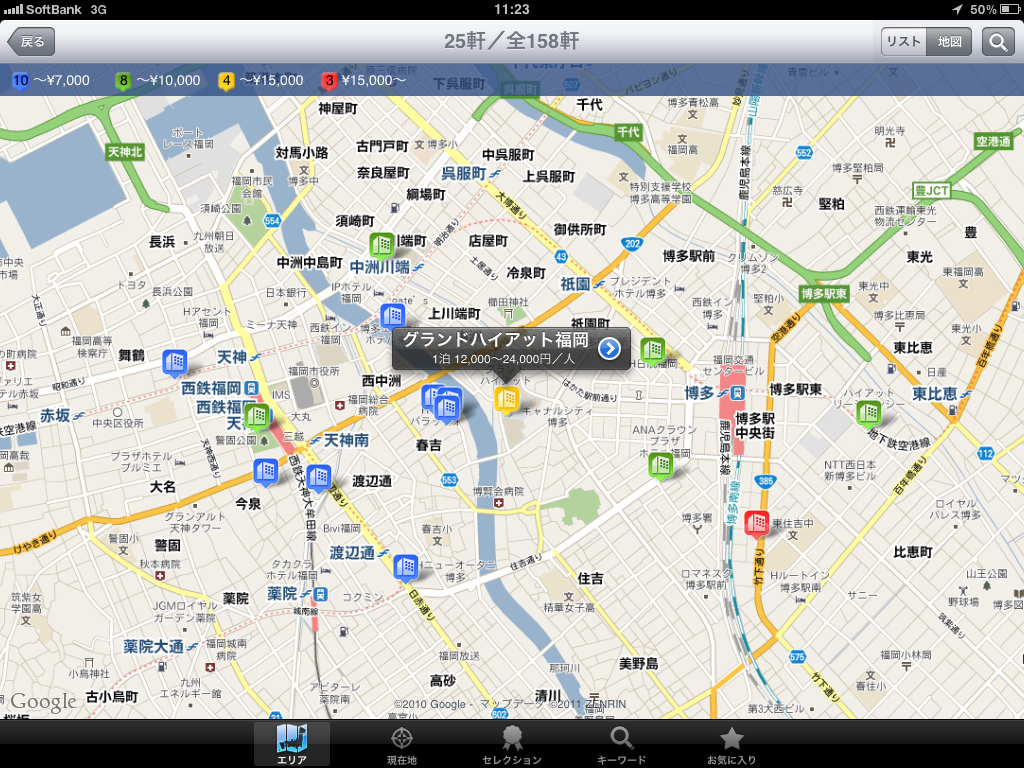1024x768 pixels.
Task: Select the red hotel pin near 東住吉中
Action: pos(757,522)
